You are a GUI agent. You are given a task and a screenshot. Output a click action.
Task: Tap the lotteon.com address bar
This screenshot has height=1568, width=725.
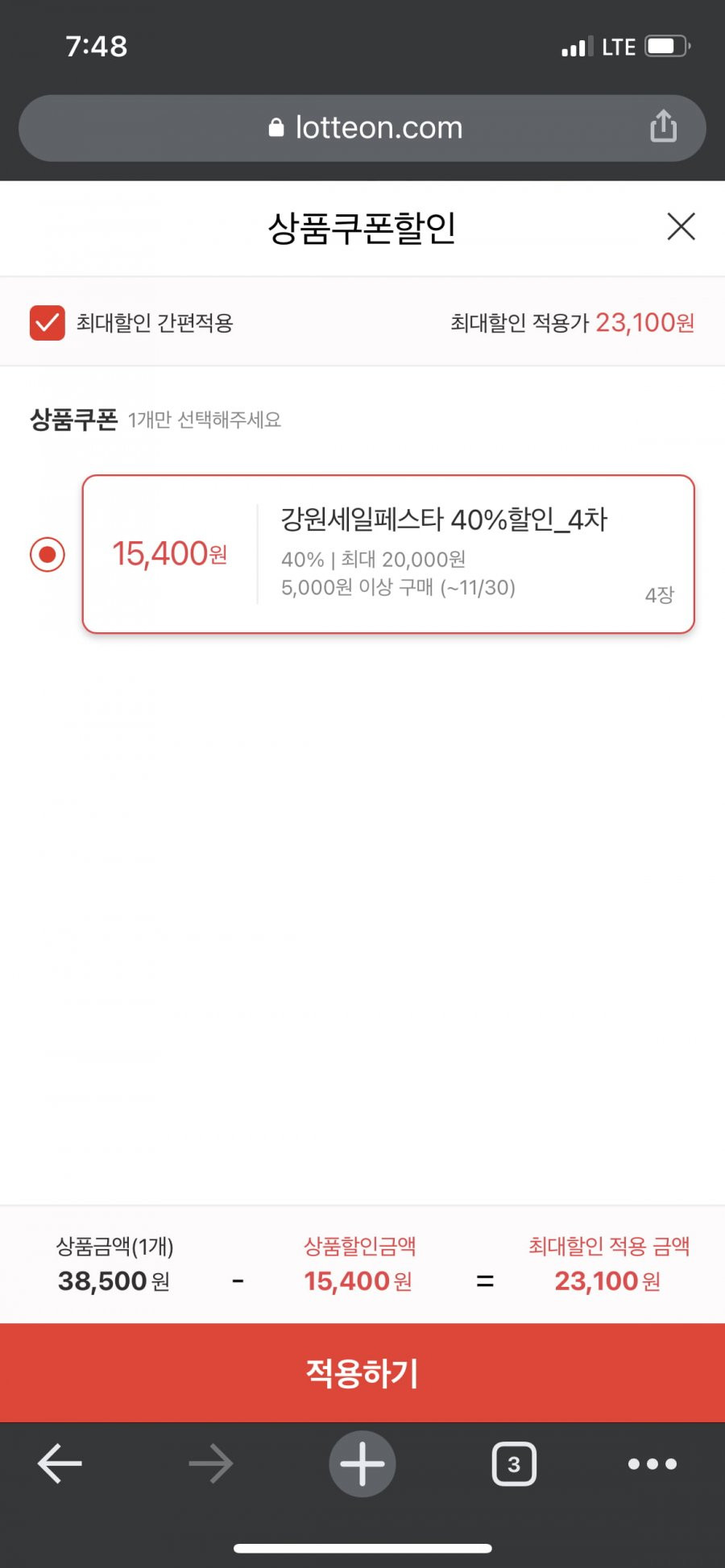[x=362, y=128]
